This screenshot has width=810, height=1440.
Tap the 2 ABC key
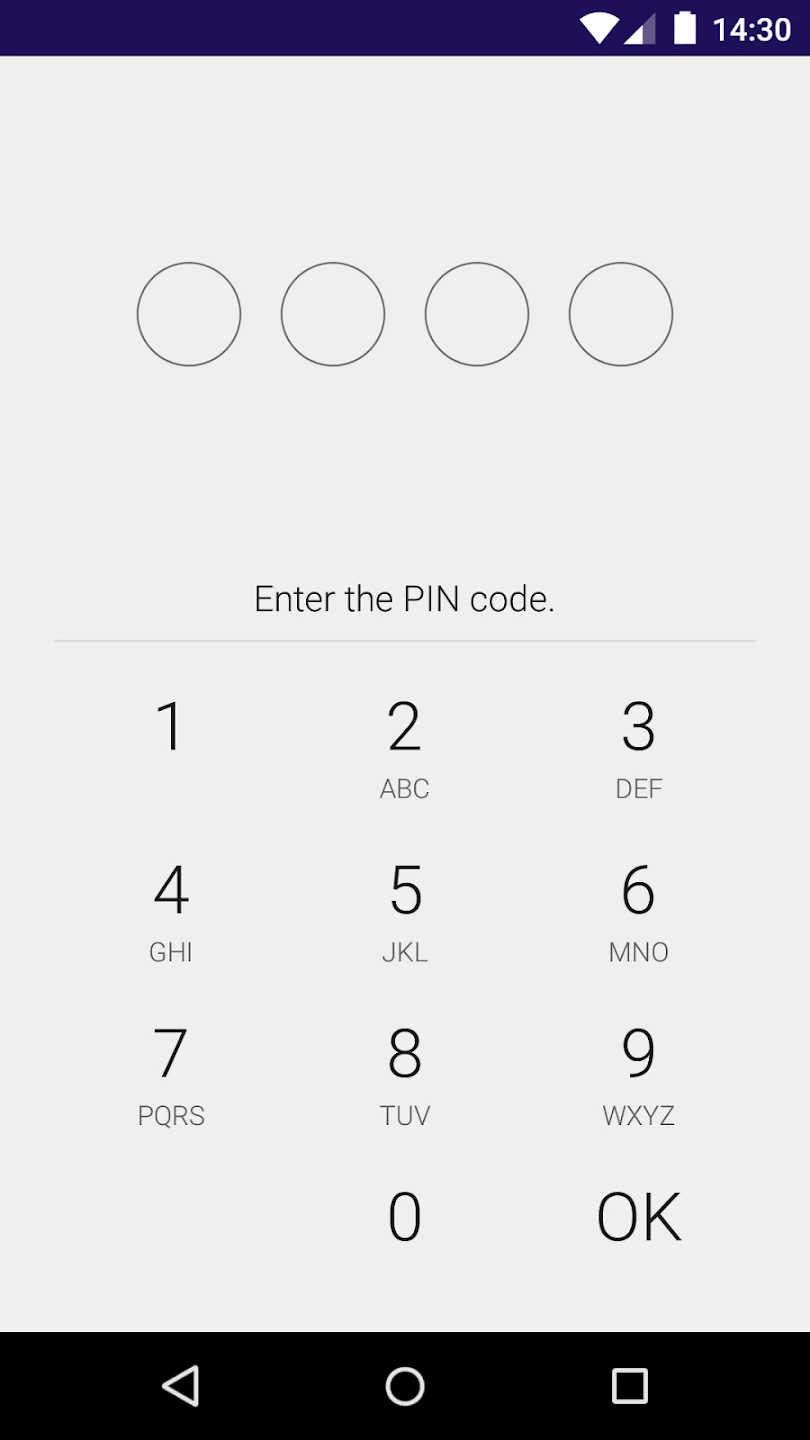404,747
